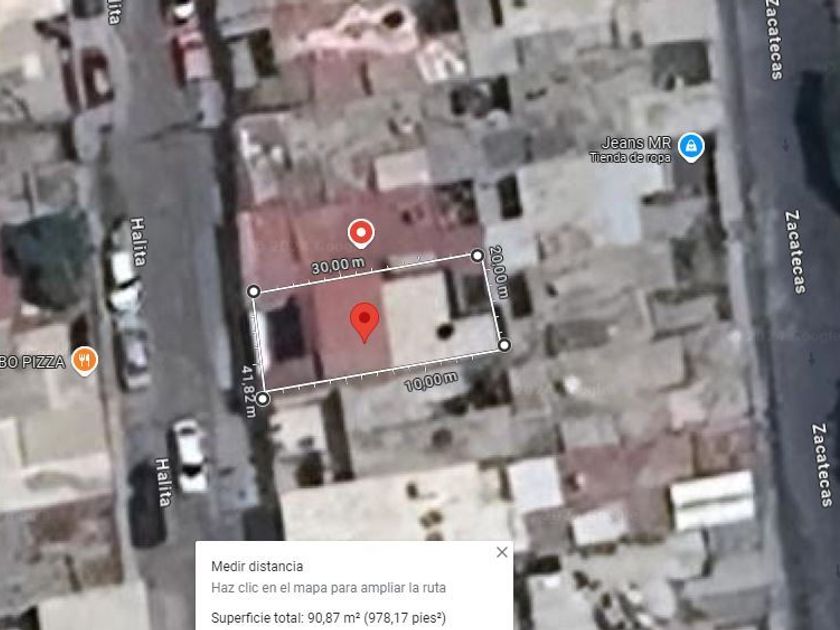Open the pizza restaurant marker

tap(85, 361)
